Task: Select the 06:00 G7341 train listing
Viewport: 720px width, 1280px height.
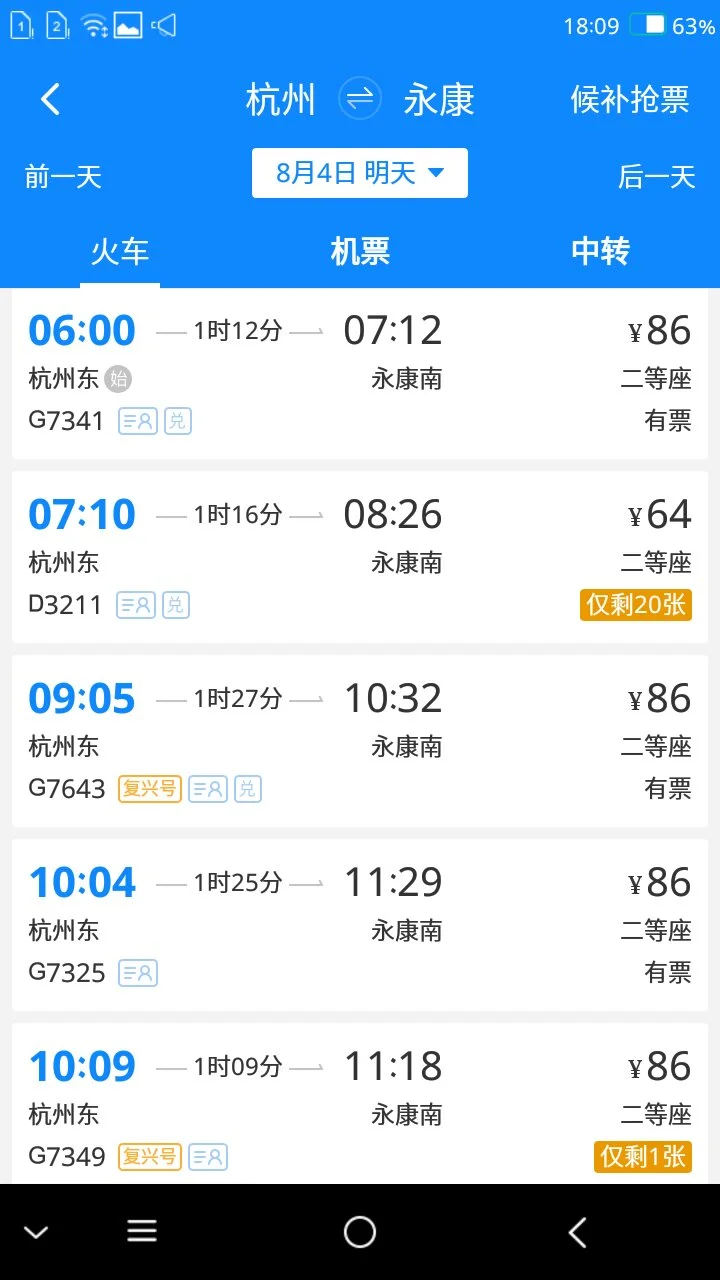Action: (360, 370)
